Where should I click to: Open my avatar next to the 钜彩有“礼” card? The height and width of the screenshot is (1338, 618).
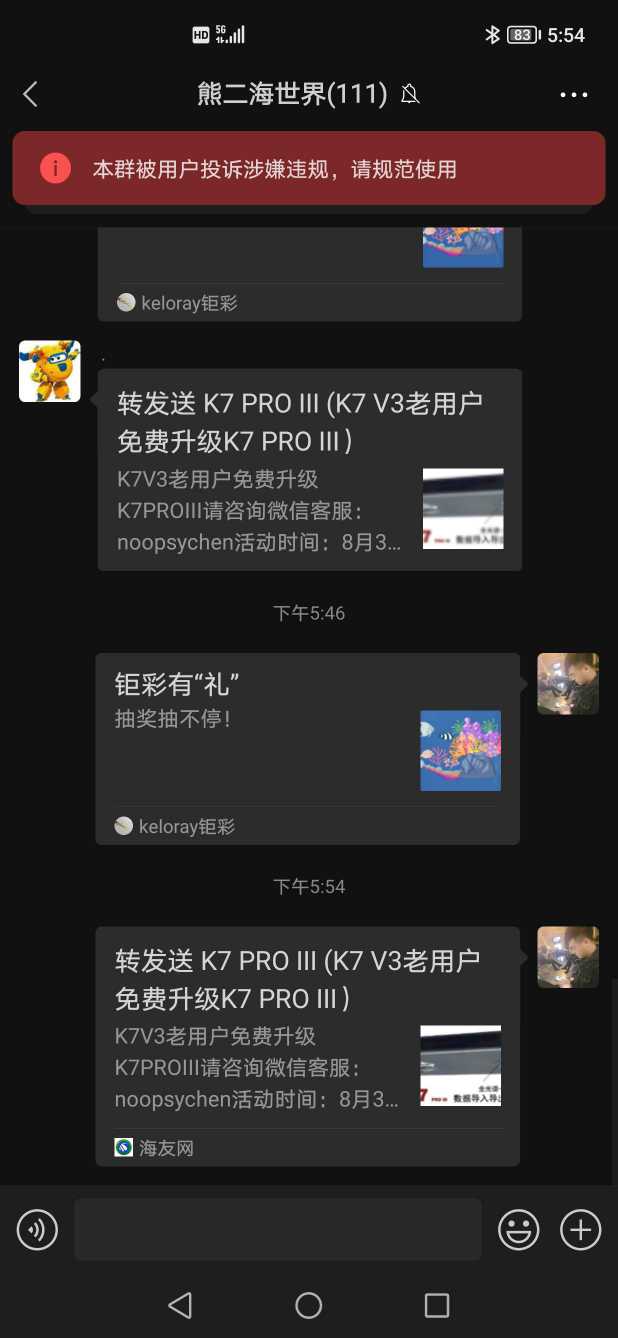(568, 684)
